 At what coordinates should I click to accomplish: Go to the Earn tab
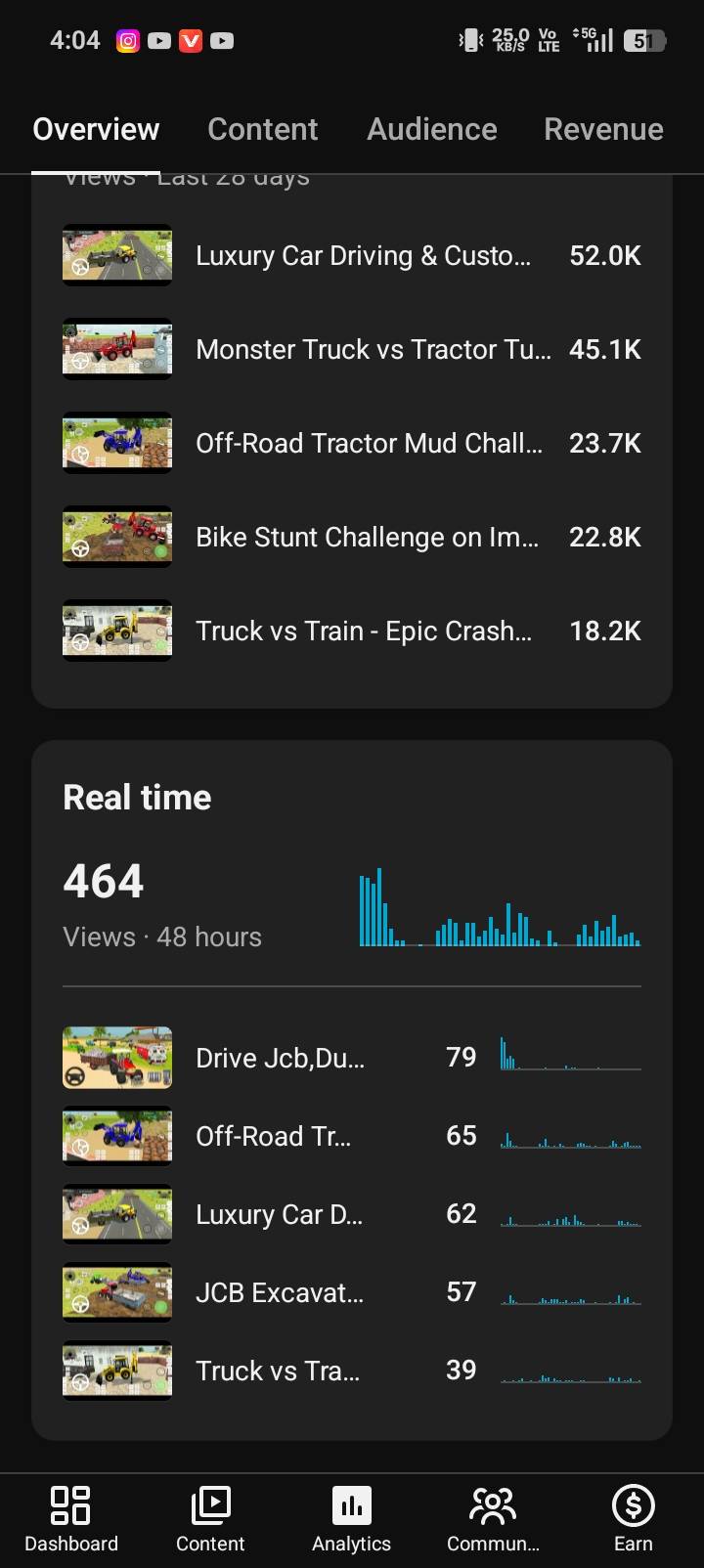pos(633,1520)
